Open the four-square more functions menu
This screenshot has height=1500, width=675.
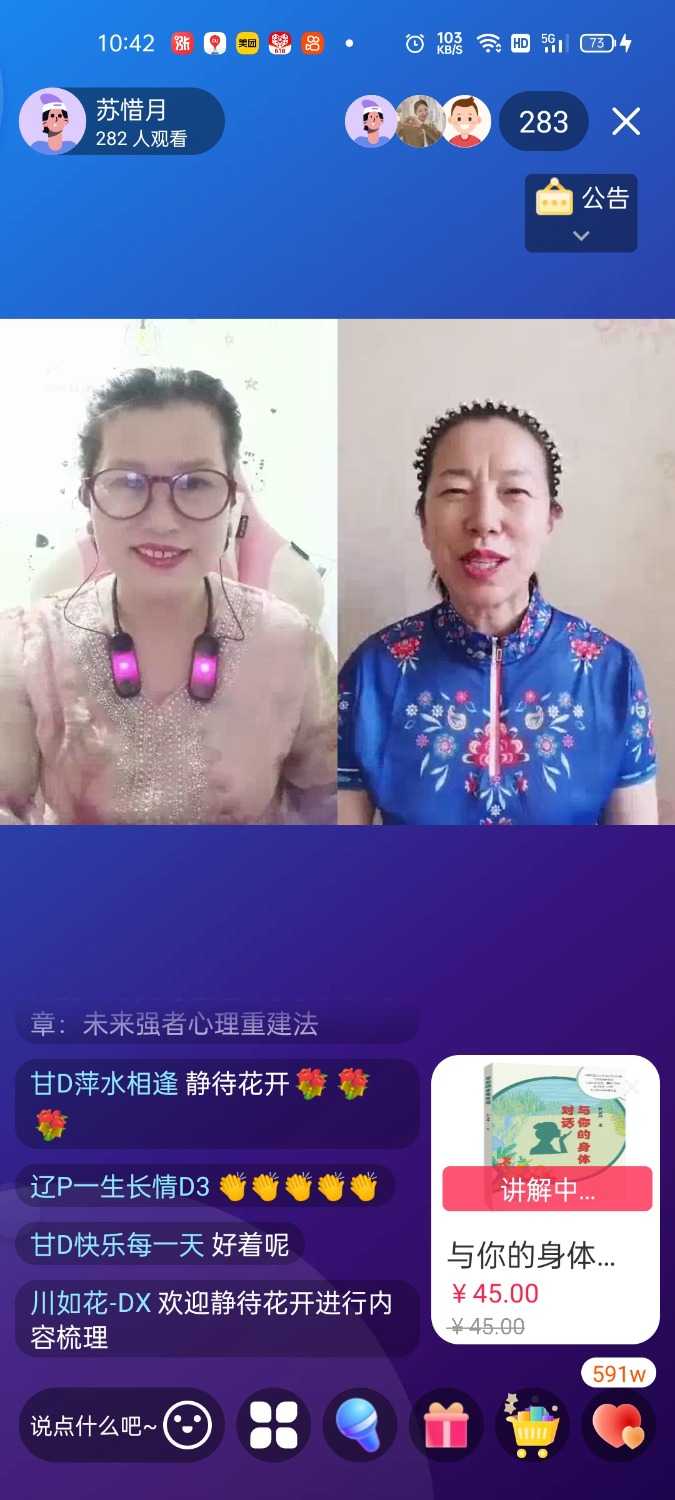pos(273,1426)
